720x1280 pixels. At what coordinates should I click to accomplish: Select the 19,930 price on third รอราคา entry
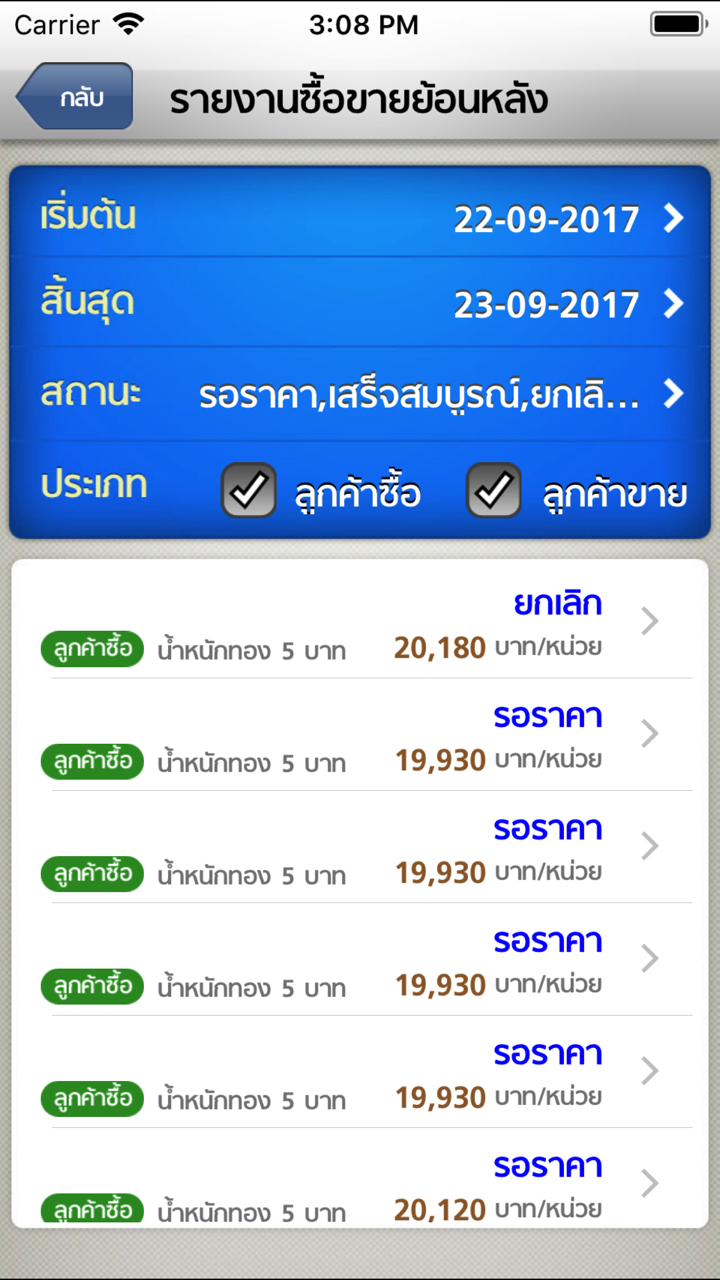438,985
